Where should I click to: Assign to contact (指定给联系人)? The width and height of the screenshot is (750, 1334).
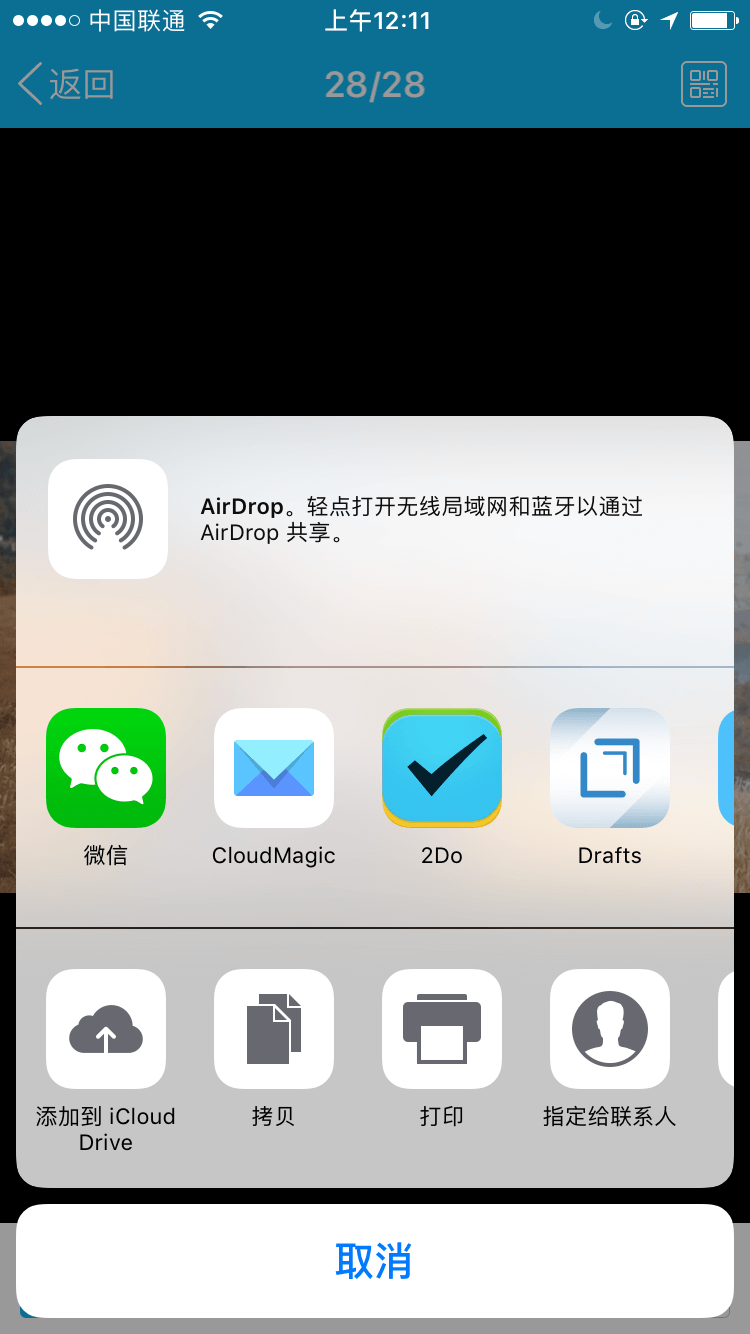coord(610,1029)
